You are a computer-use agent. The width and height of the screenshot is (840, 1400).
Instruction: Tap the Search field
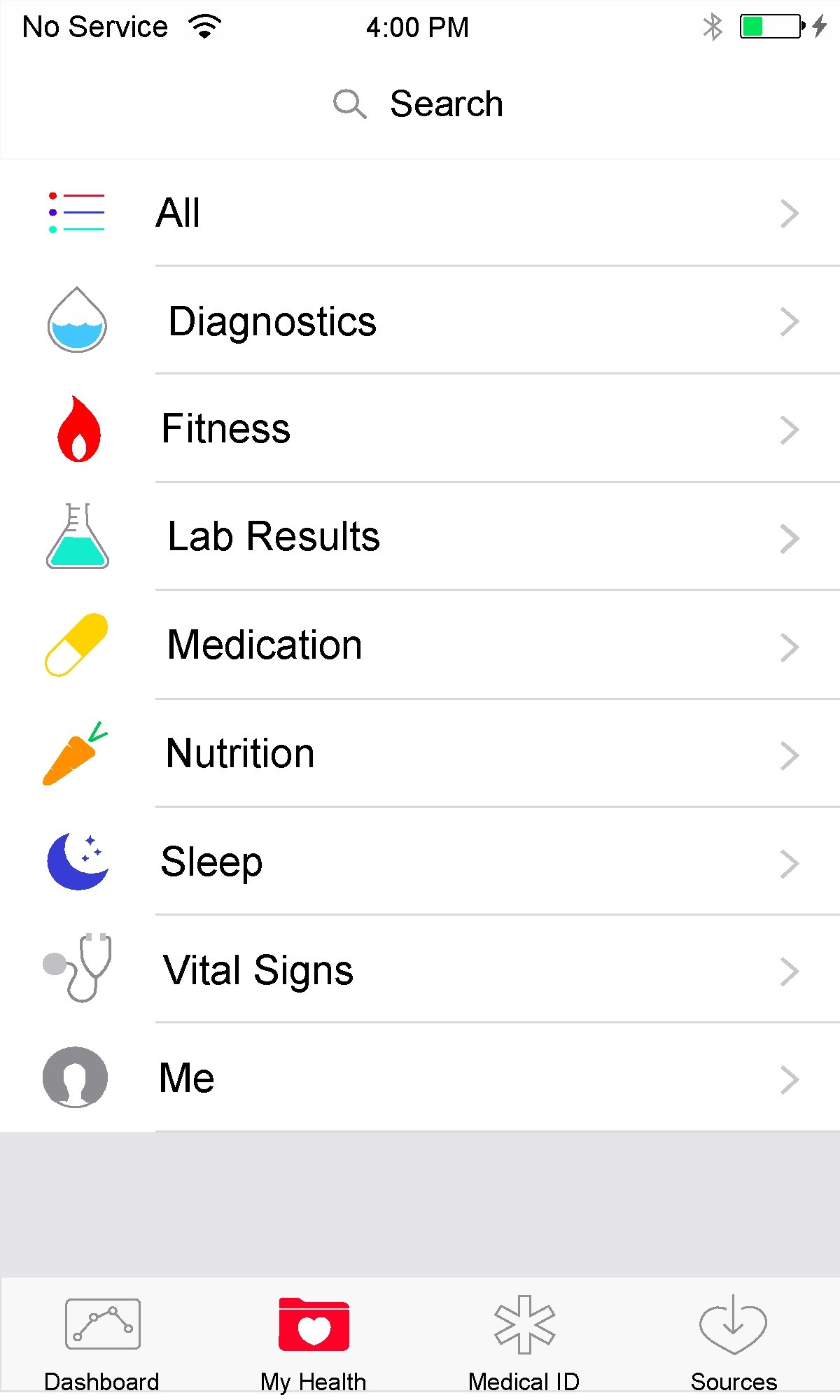coord(419,104)
